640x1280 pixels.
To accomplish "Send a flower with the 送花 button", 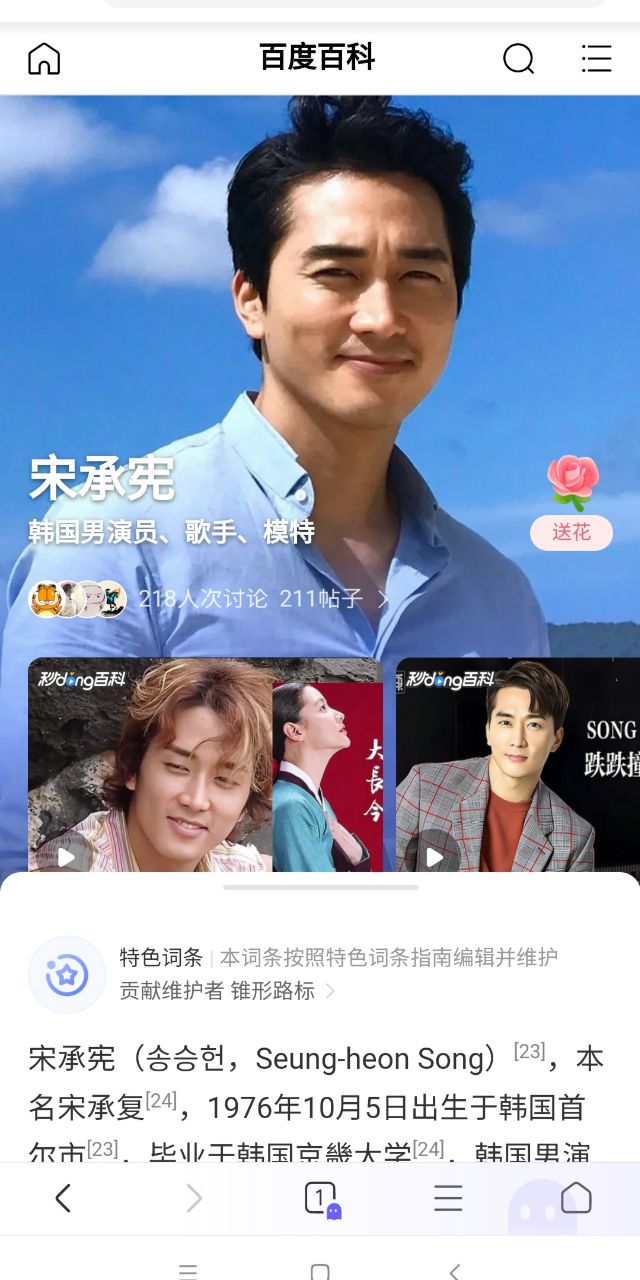I will (x=571, y=532).
